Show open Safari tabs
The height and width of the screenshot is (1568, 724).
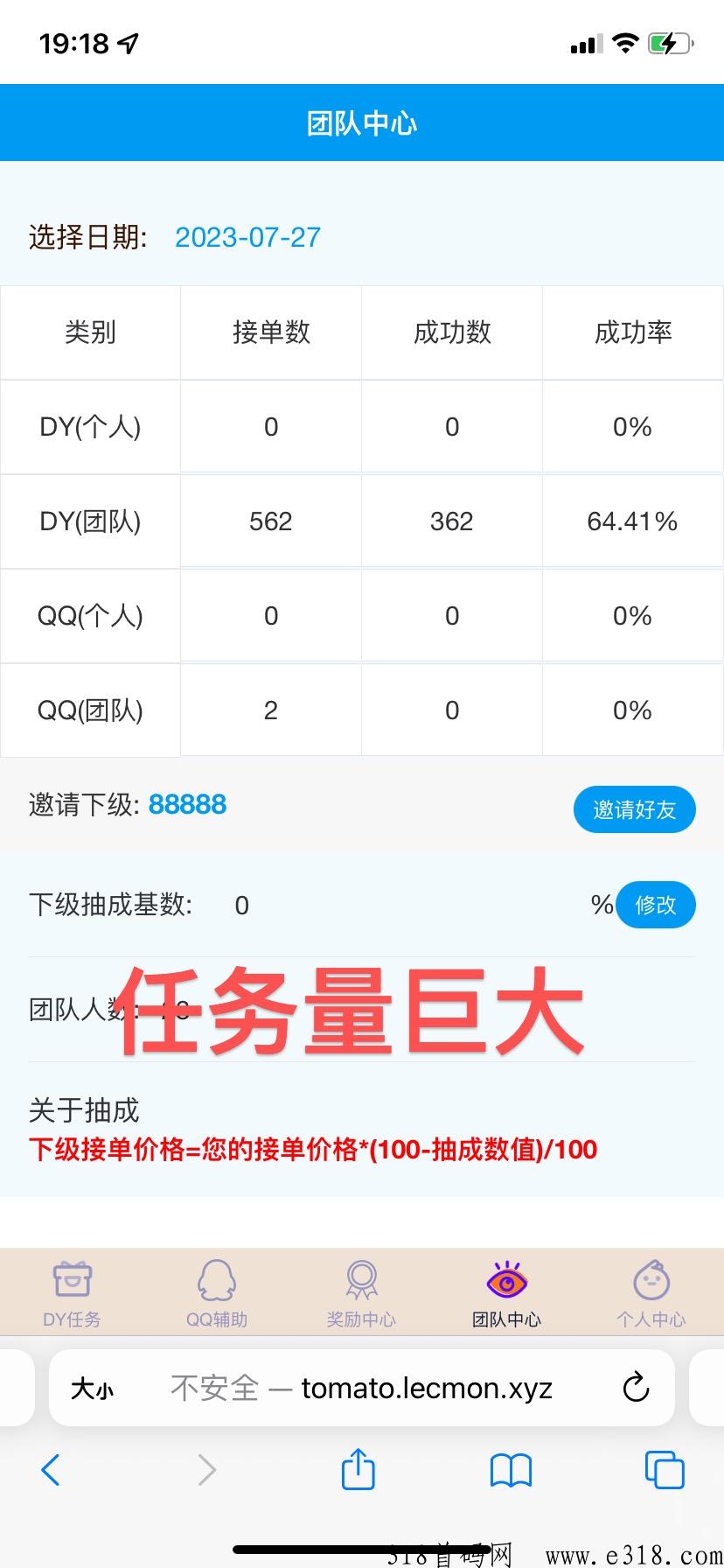point(664,1469)
